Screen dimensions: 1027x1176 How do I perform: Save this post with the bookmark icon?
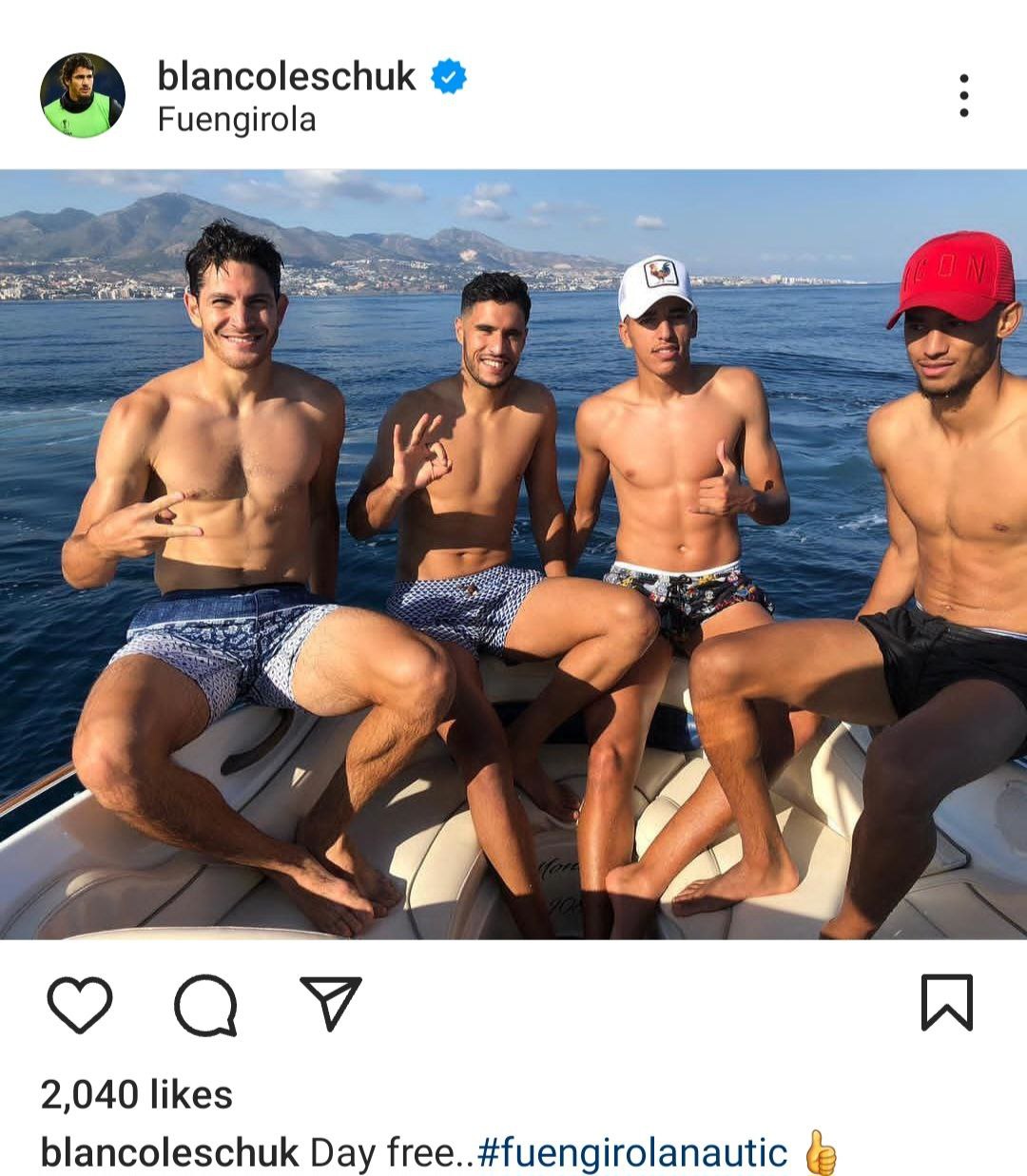pyautogui.click(x=946, y=1003)
